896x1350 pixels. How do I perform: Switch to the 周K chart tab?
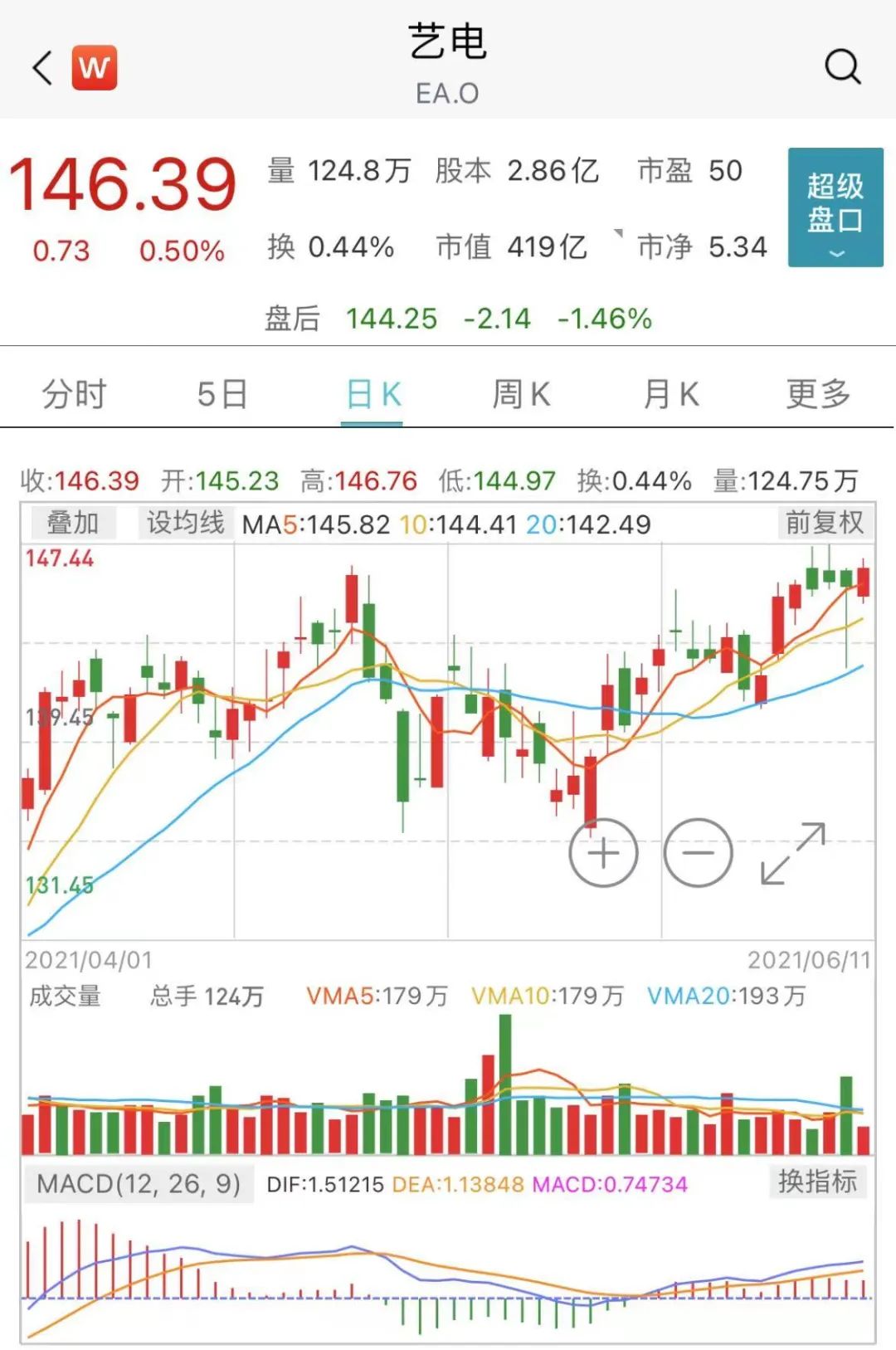click(x=521, y=394)
